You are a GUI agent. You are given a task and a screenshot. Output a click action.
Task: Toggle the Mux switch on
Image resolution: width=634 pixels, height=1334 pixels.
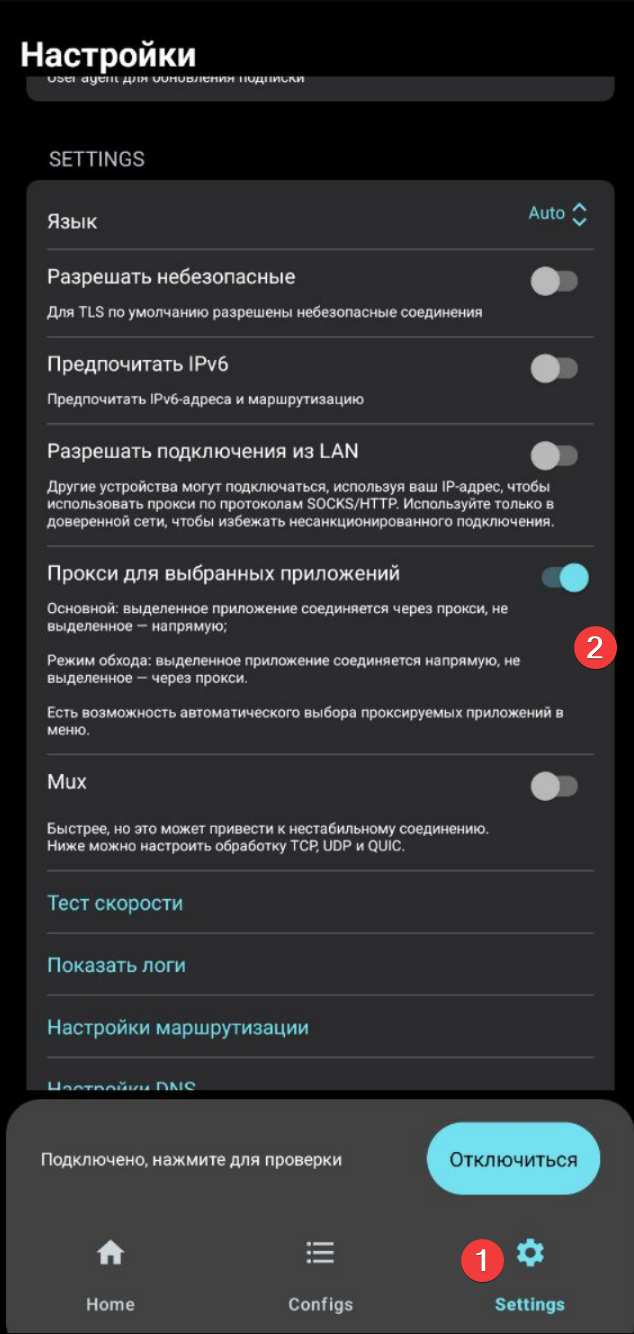click(554, 787)
